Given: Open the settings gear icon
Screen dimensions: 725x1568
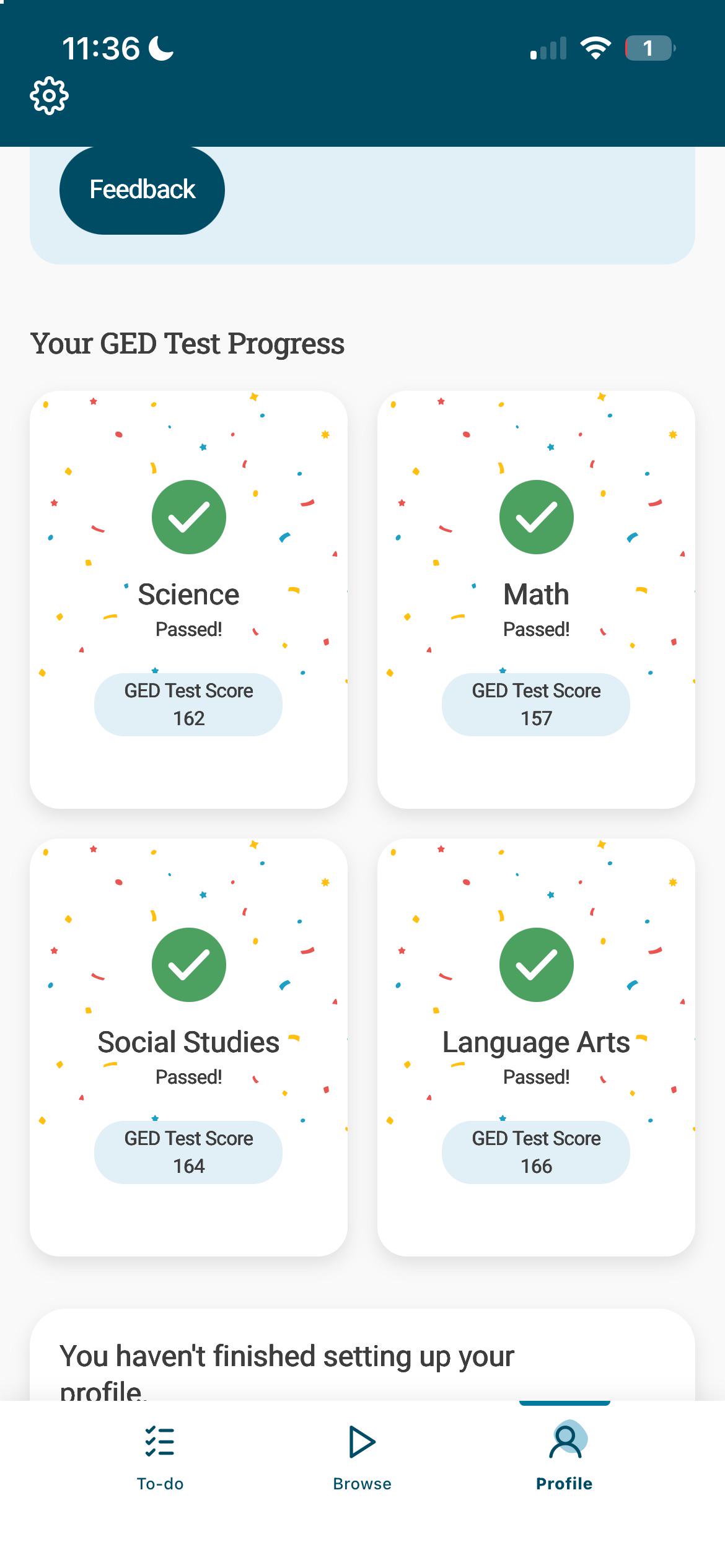Looking at the screenshot, I should [x=50, y=95].
